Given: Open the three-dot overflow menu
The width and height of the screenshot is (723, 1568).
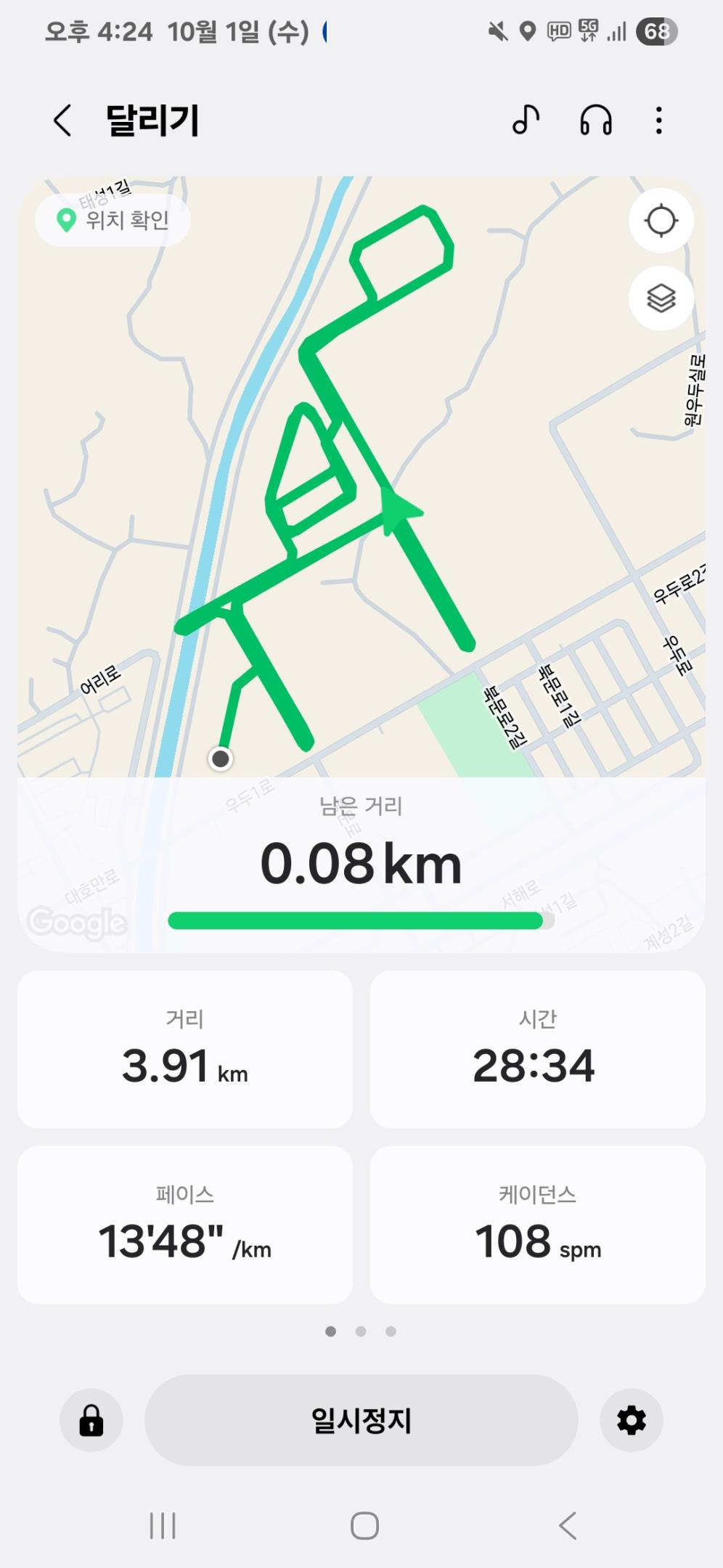Looking at the screenshot, I should point(658,121).
